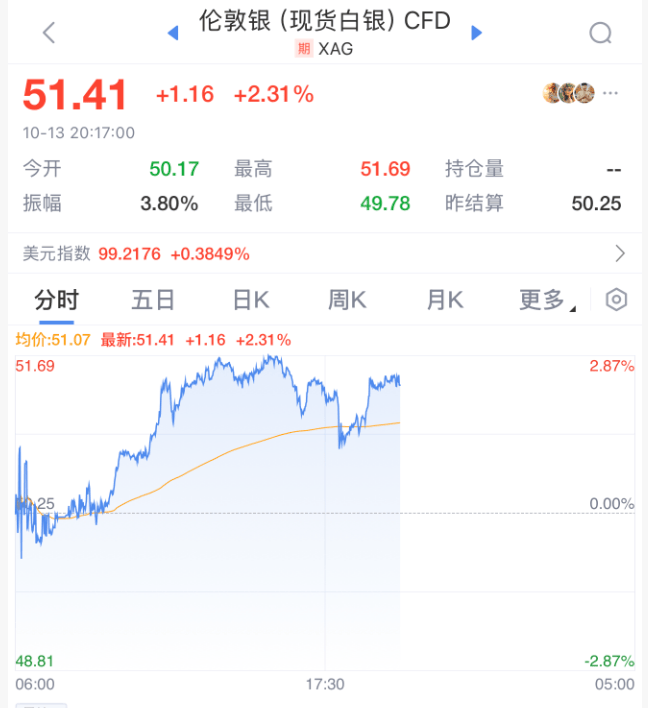Open the search magnifier icon
Screen dimensions: 648x708
point(600,33)
